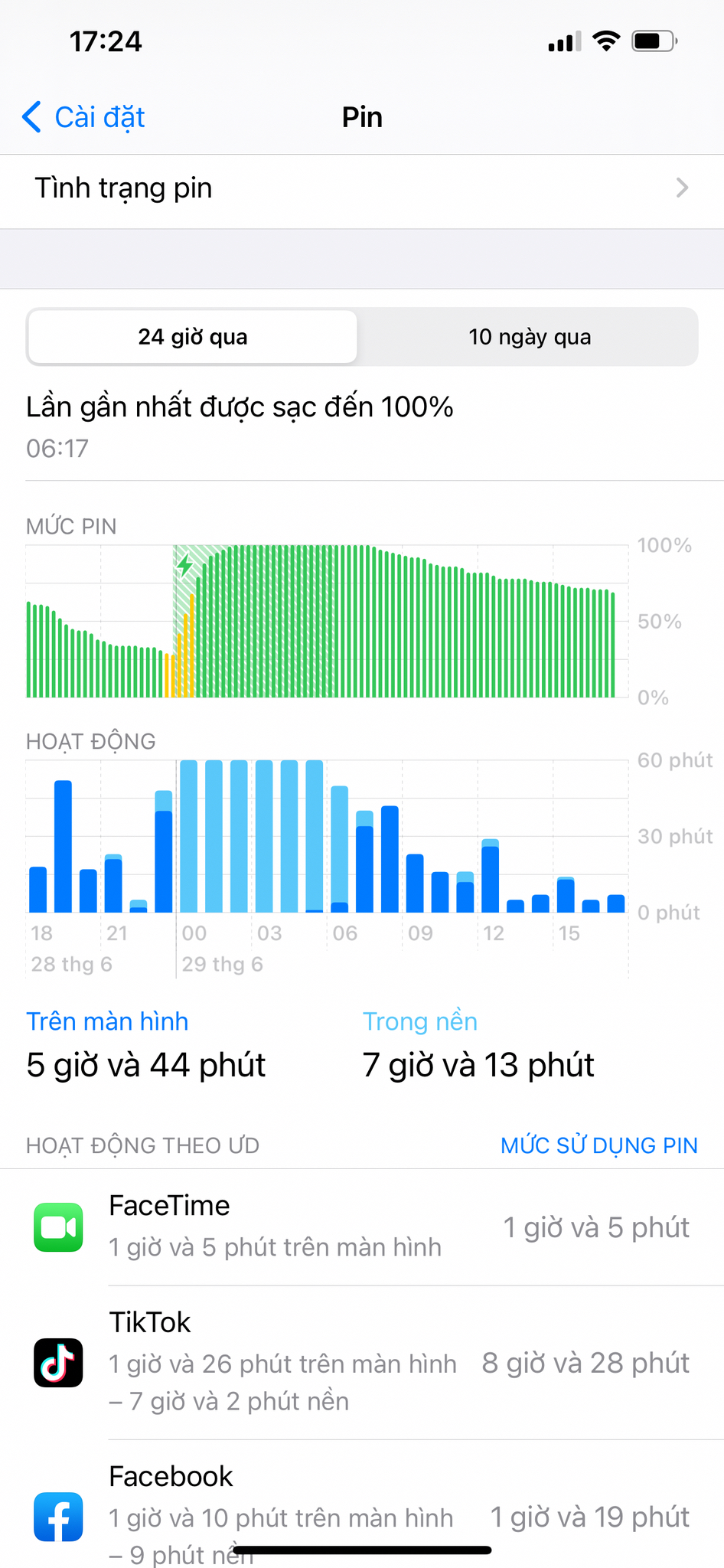Select the 03 hour activity bar

(264, 836)
